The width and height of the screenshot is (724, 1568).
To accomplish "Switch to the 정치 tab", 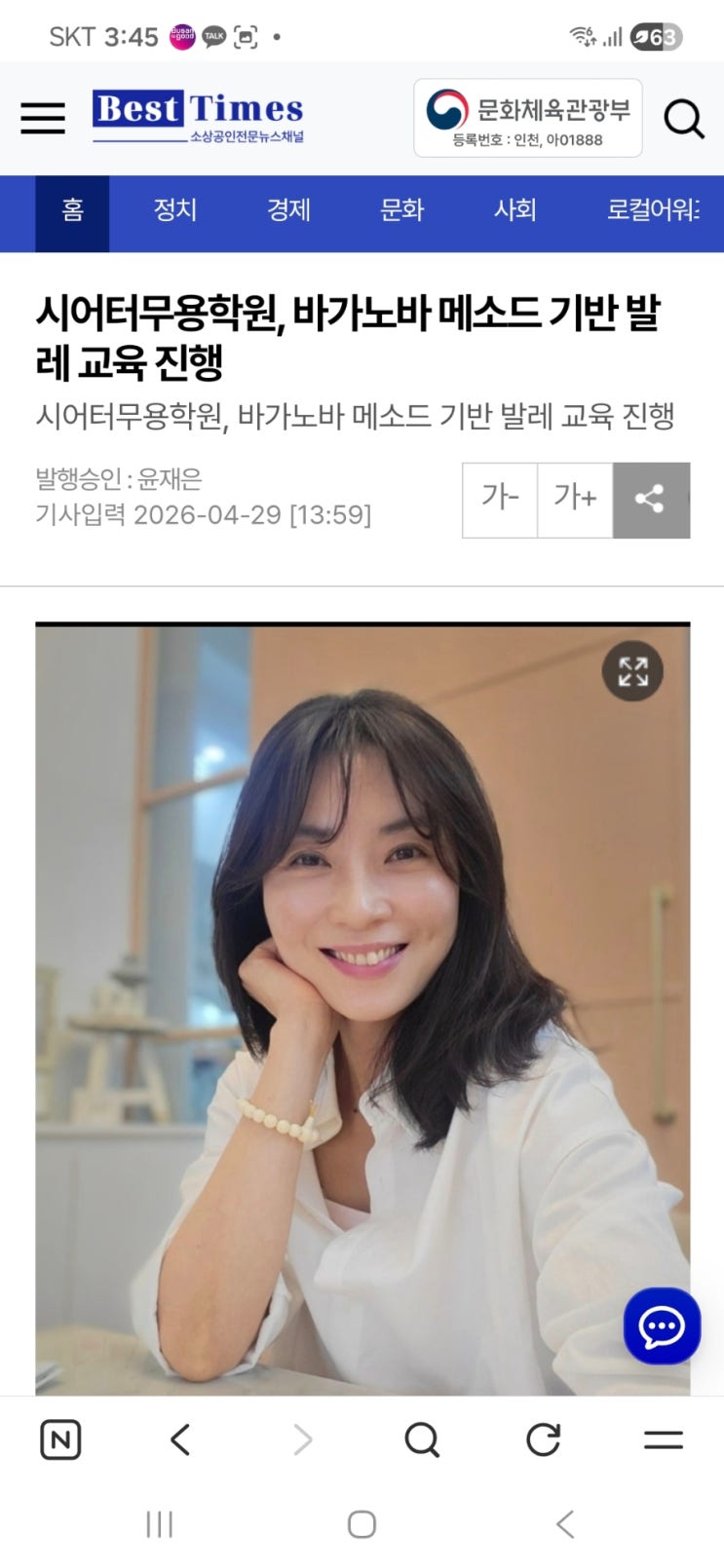I will [x=175, y=210].
